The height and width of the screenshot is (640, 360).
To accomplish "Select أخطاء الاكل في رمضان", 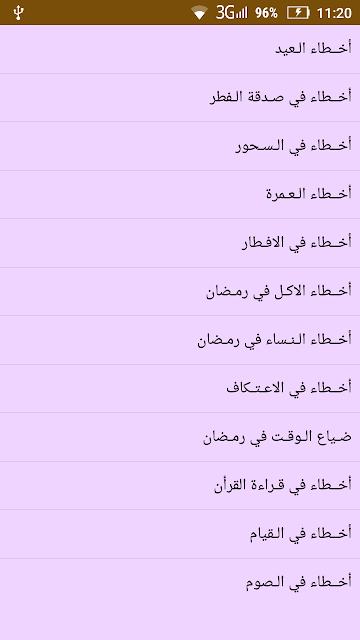I will (180, 292).
